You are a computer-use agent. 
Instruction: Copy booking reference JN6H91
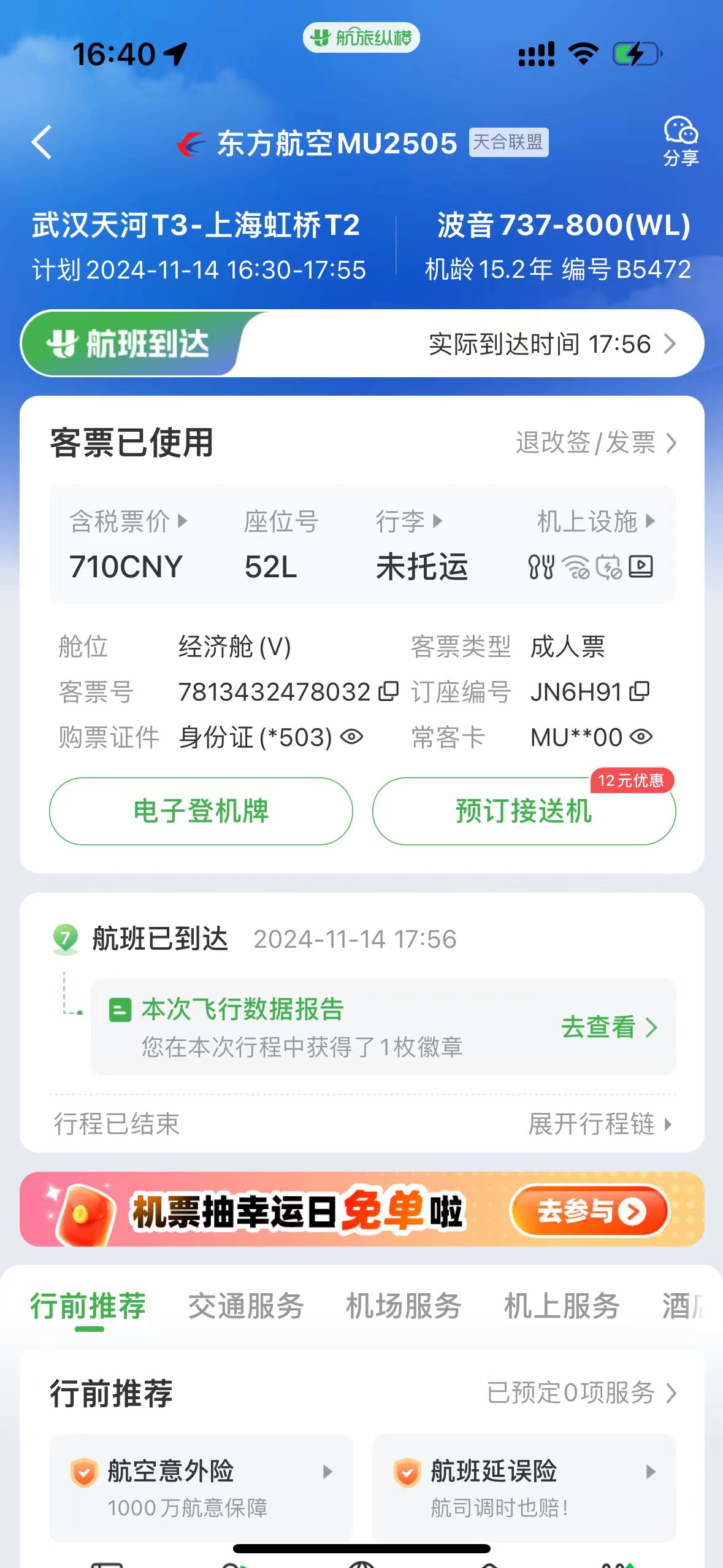click(640, 691)
